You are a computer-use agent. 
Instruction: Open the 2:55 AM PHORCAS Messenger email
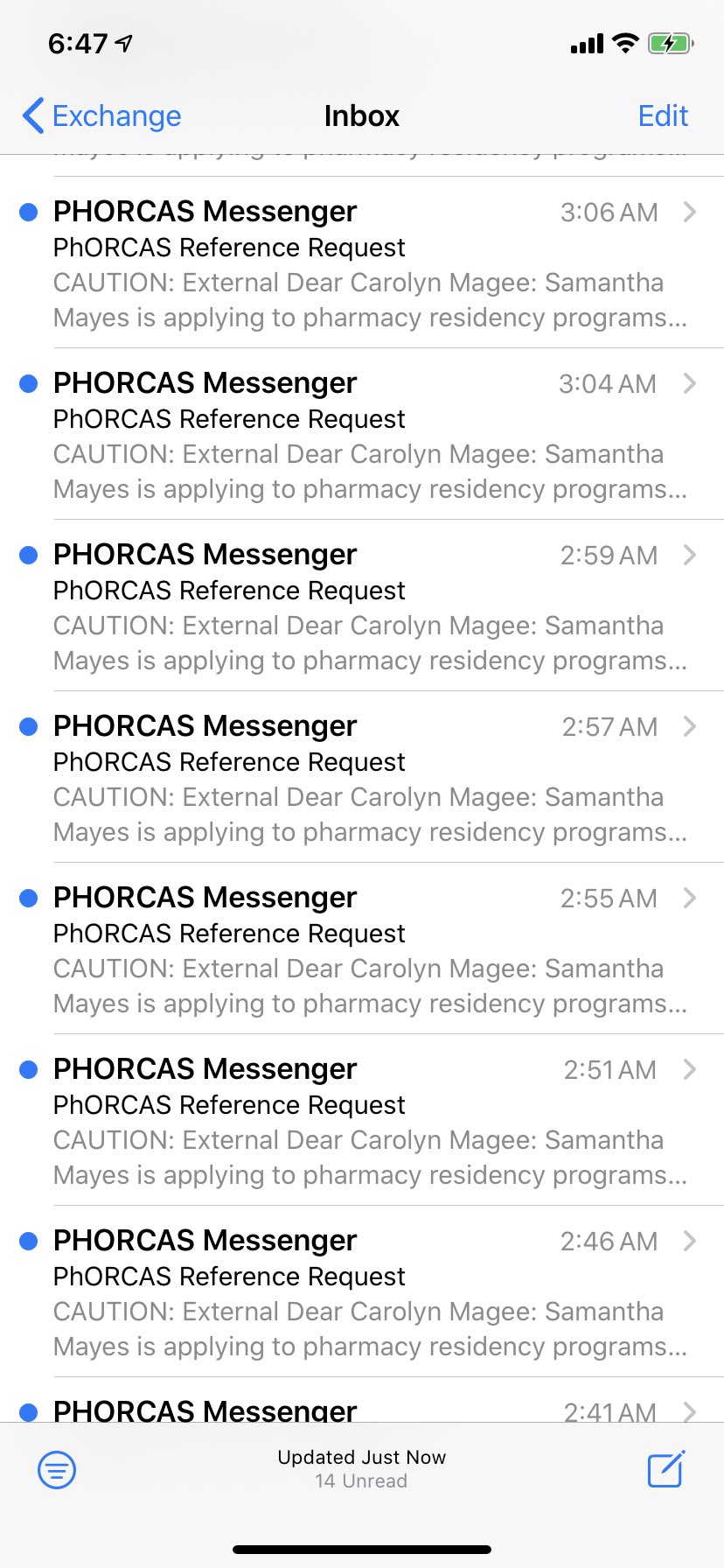point(362,948)
